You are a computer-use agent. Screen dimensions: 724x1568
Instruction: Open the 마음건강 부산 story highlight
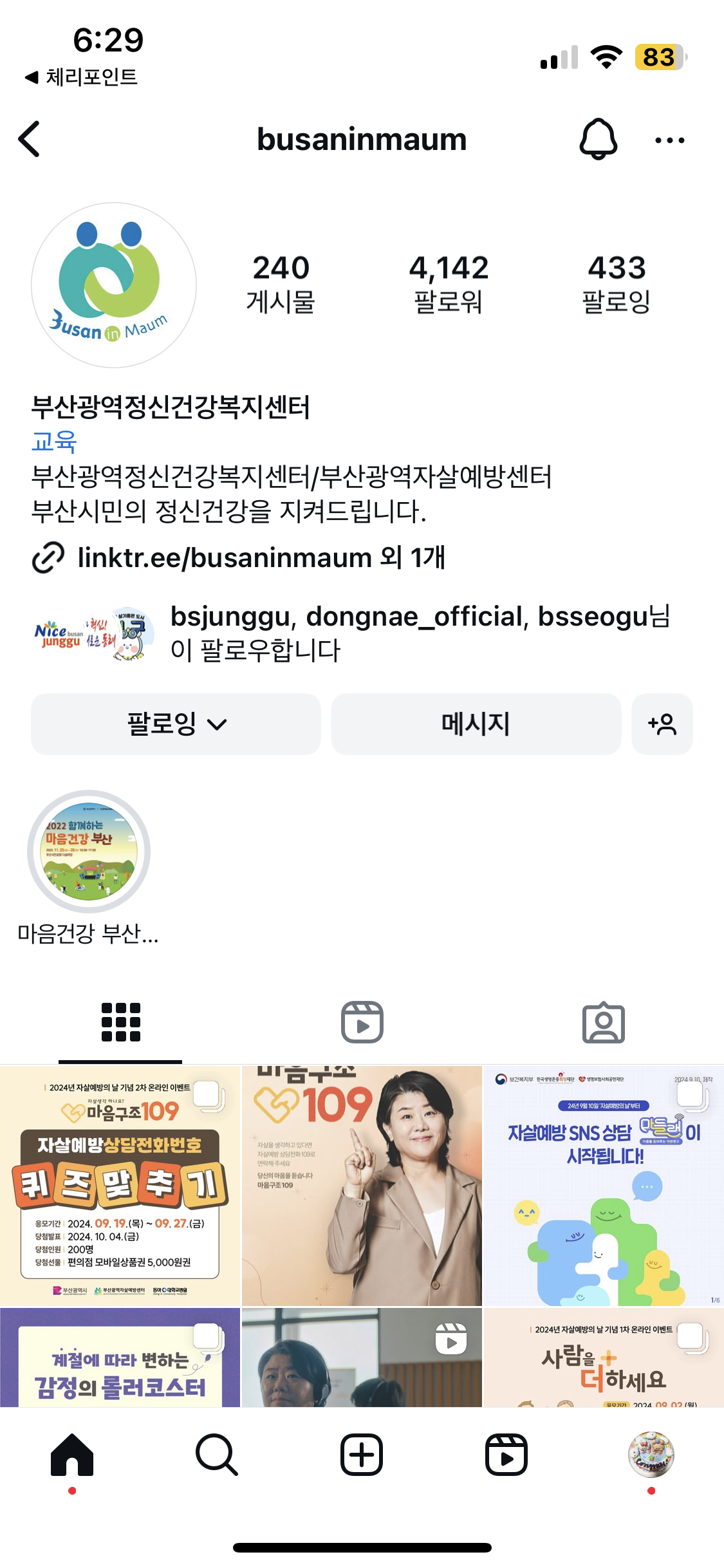tap(89, 852)
